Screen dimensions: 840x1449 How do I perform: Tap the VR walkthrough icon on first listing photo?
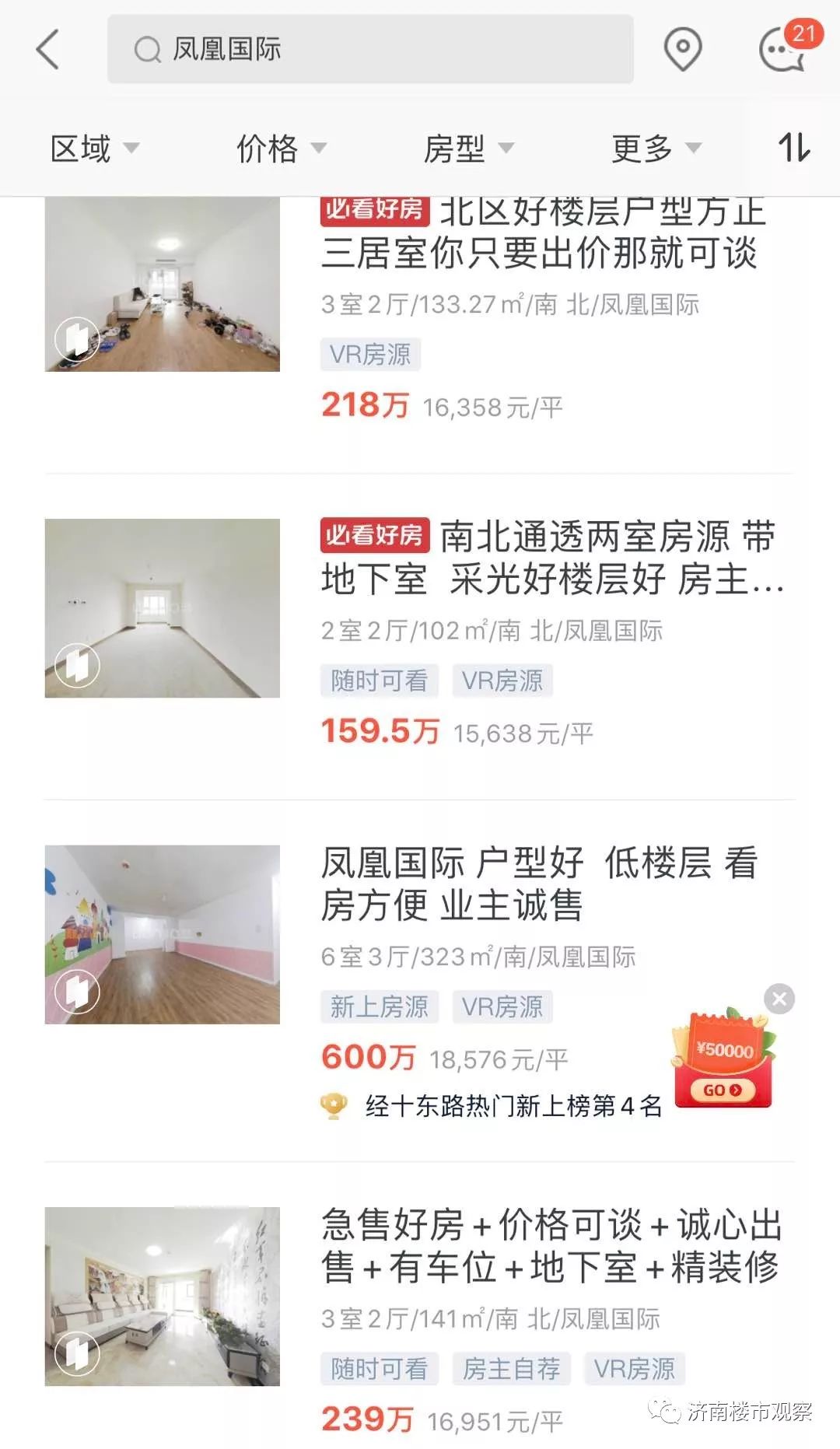[x=77, y=341]
